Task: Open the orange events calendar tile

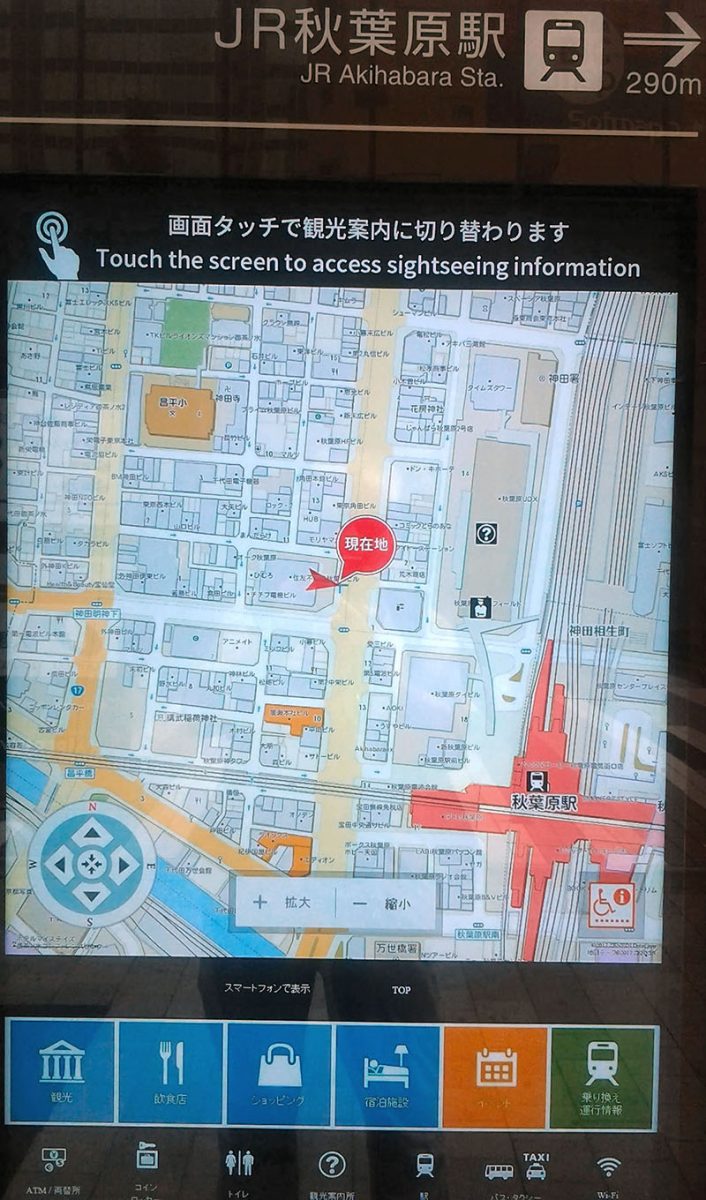Action: tap(495, 1076)
